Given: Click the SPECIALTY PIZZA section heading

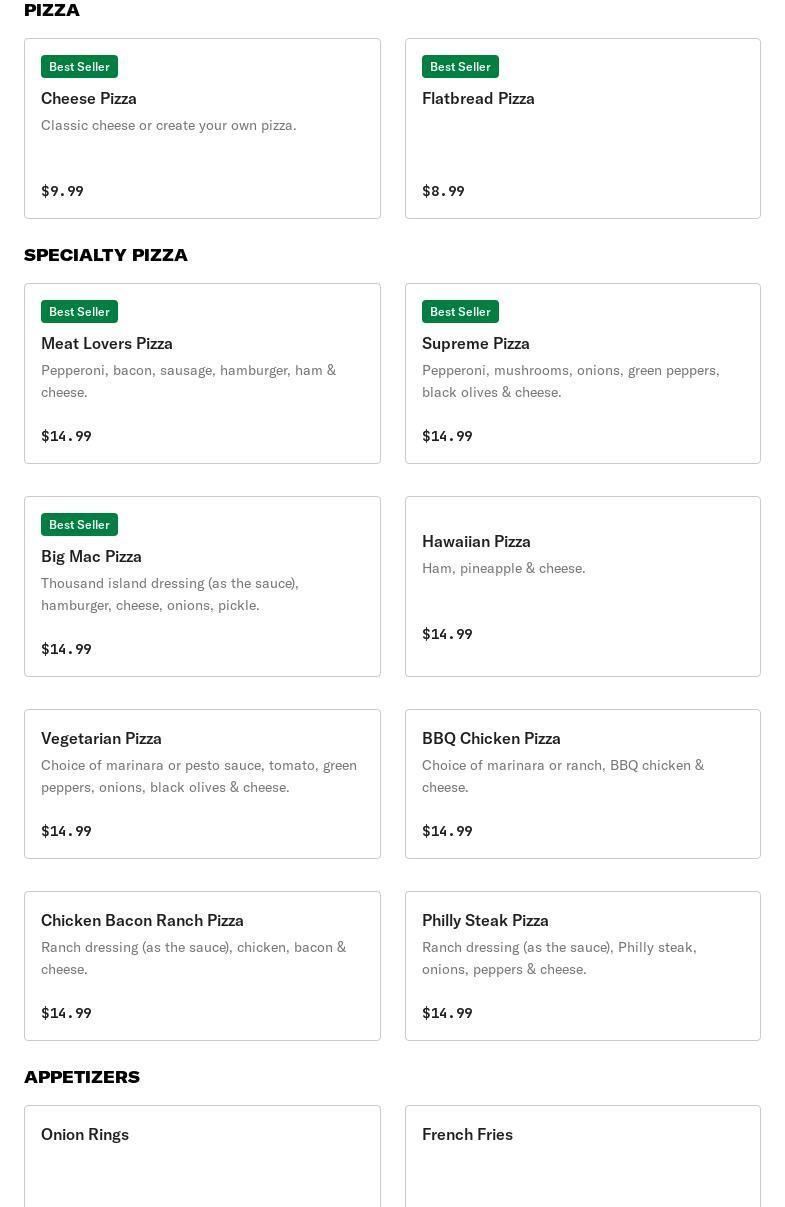Looking at the screenshot, I should click(x=106, y=255).
